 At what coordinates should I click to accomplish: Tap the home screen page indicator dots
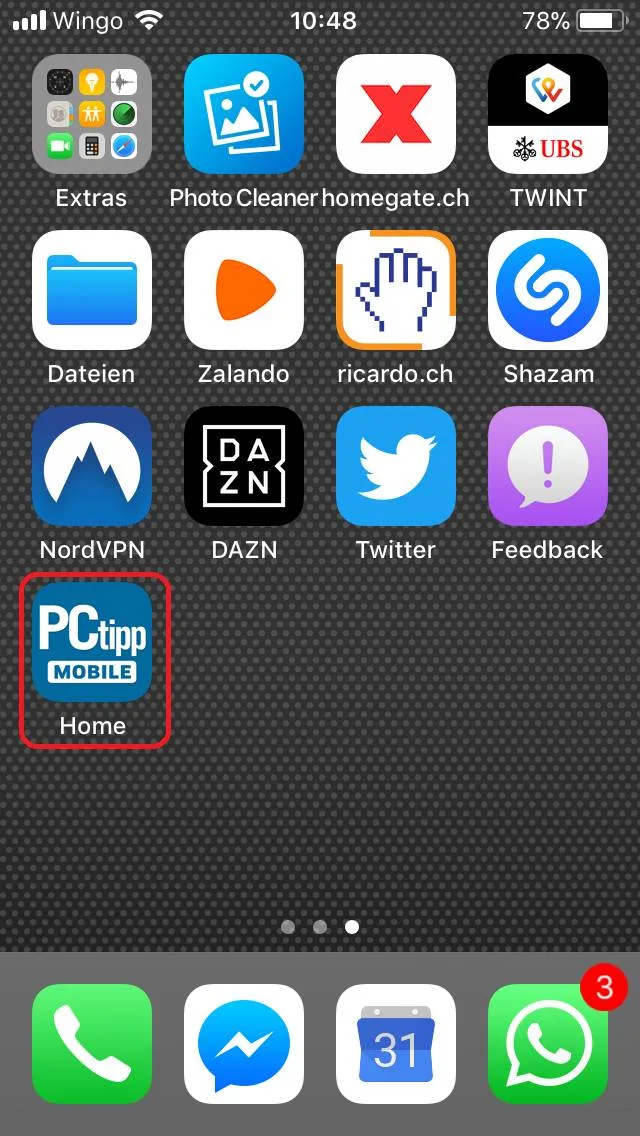[320, 927]
